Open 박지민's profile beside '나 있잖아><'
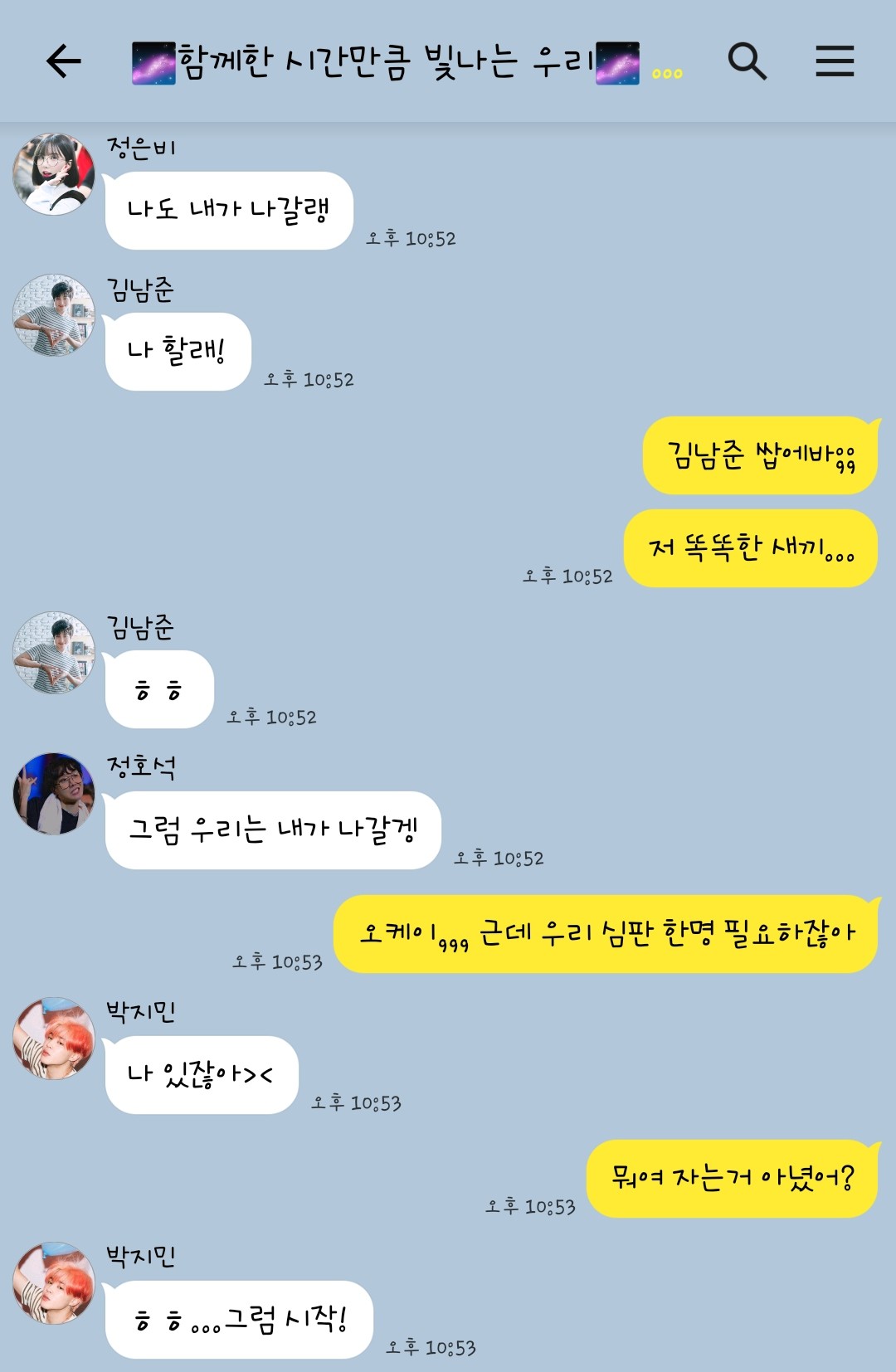This screenshot has height=1372, width=896. [54, 1039]
